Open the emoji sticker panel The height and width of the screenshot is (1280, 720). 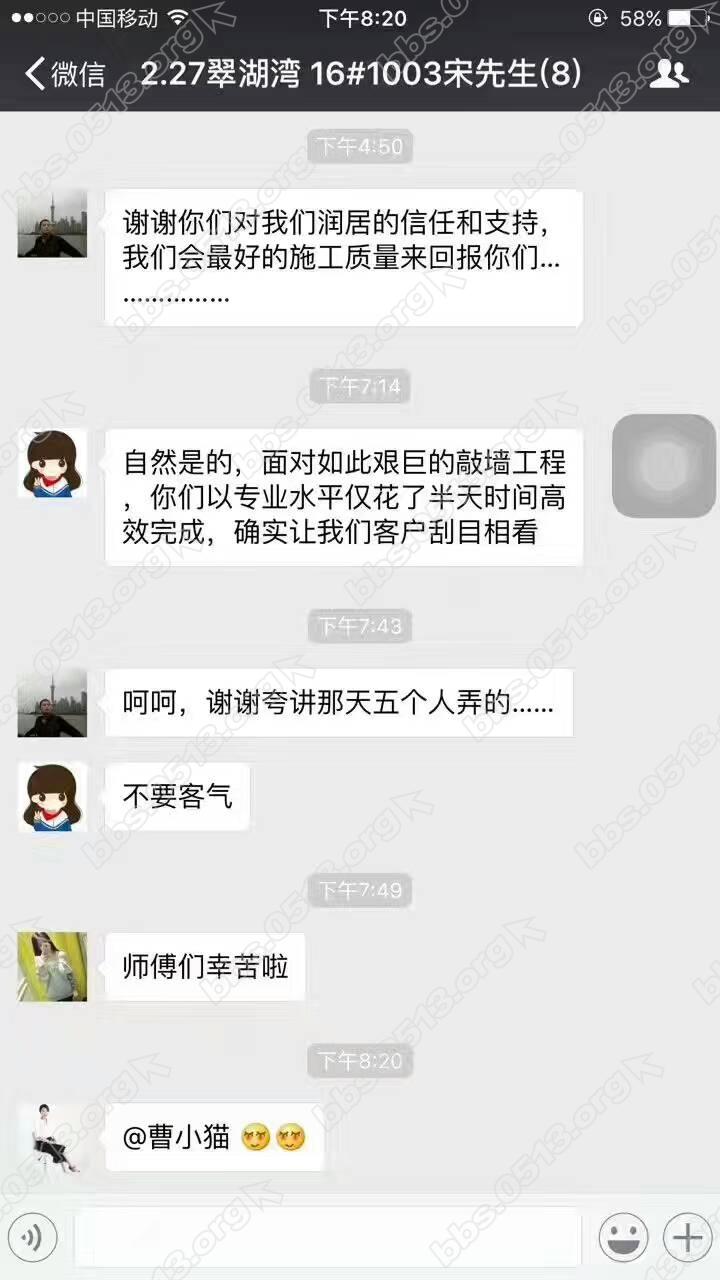pos(623,1239)
